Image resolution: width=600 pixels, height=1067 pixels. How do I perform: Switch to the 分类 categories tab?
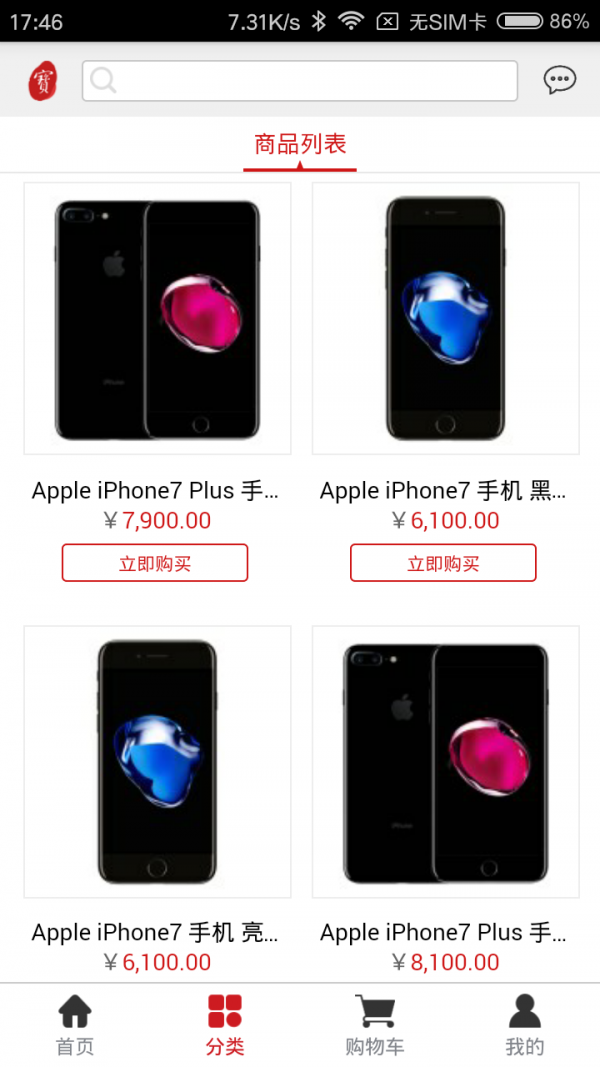tap(225, 1026)
